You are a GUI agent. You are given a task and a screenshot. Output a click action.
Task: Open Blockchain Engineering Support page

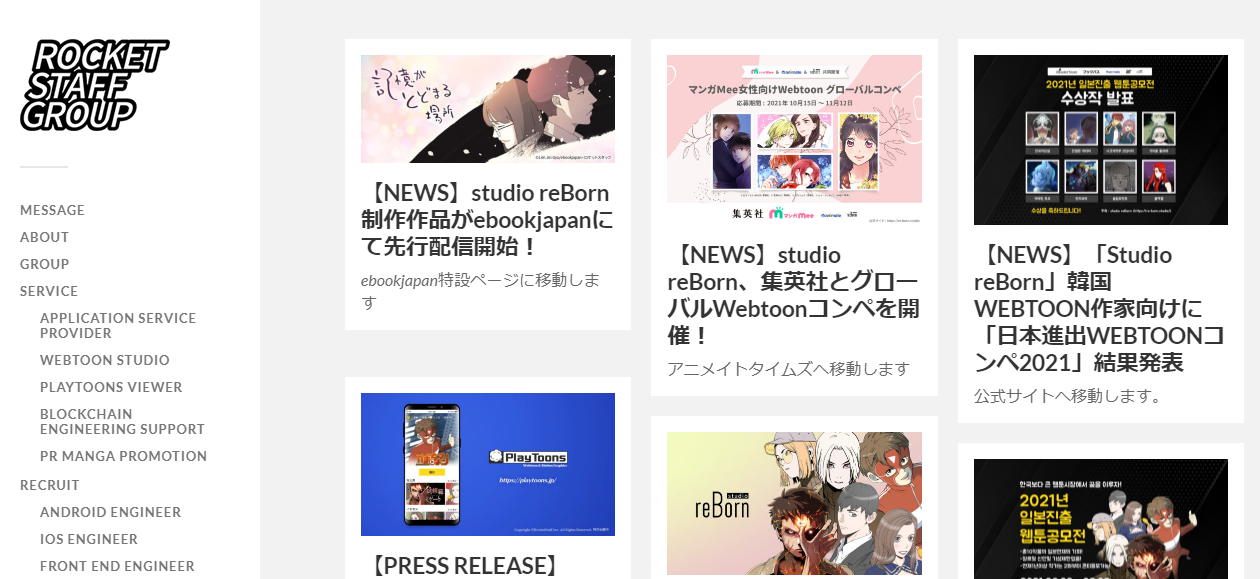[122, 421]
